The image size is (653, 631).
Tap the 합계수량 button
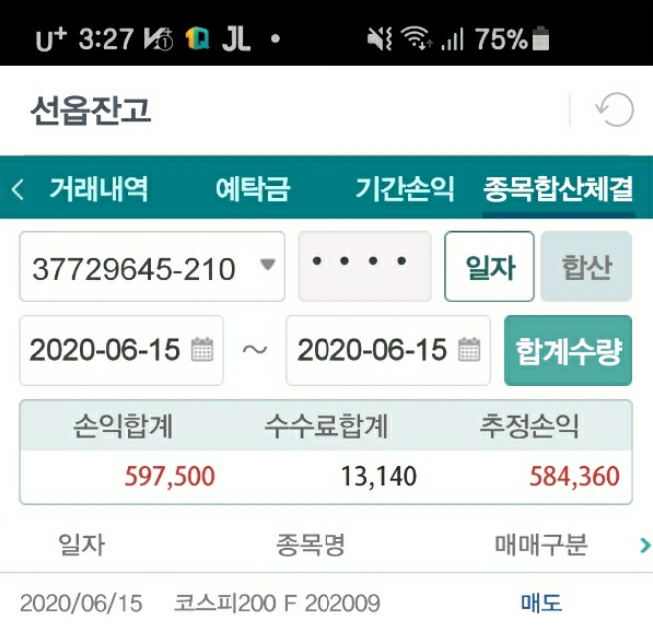[568, 351]
